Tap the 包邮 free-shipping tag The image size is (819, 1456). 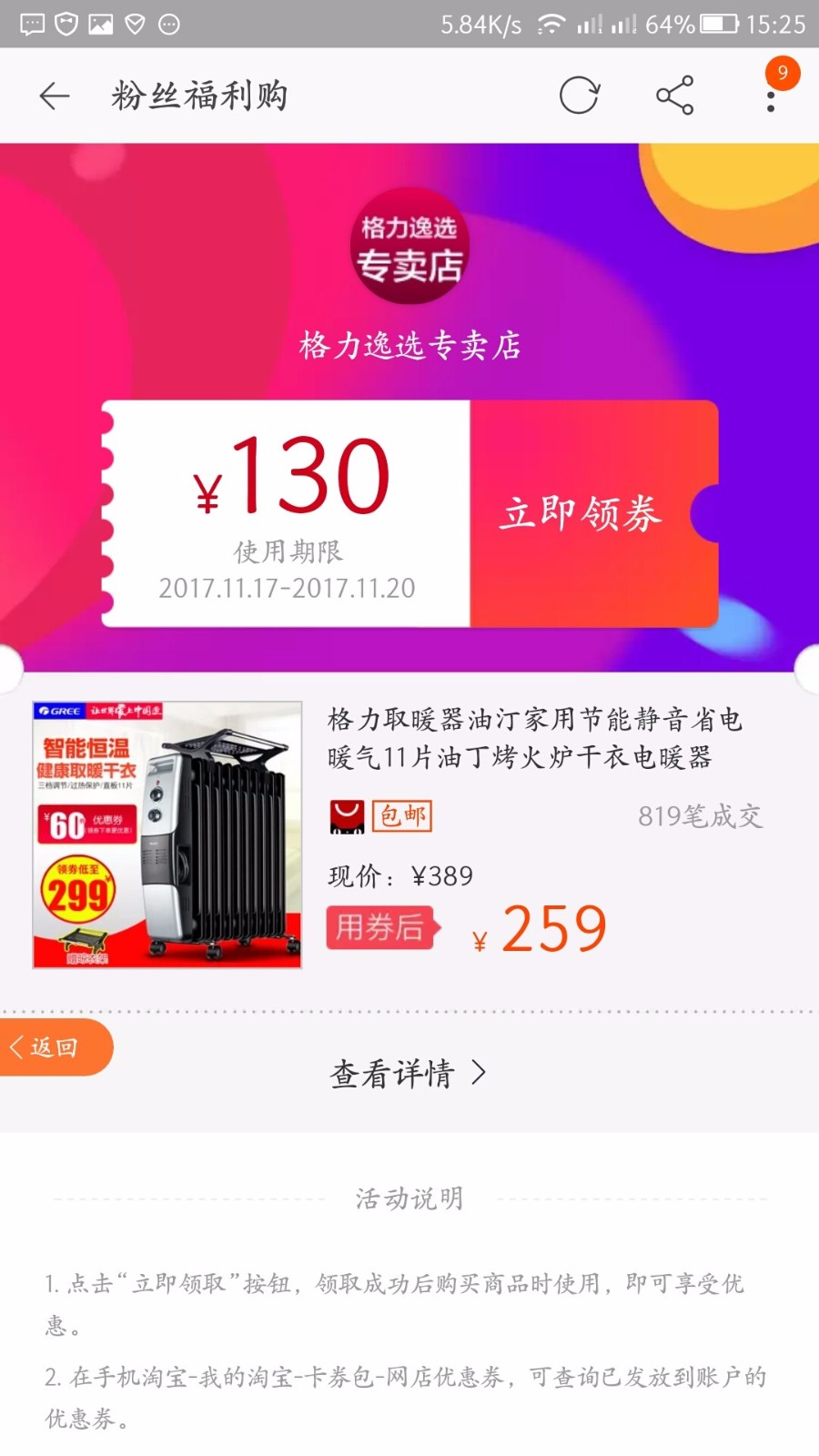pyautogui.click(x=403, y=815)
